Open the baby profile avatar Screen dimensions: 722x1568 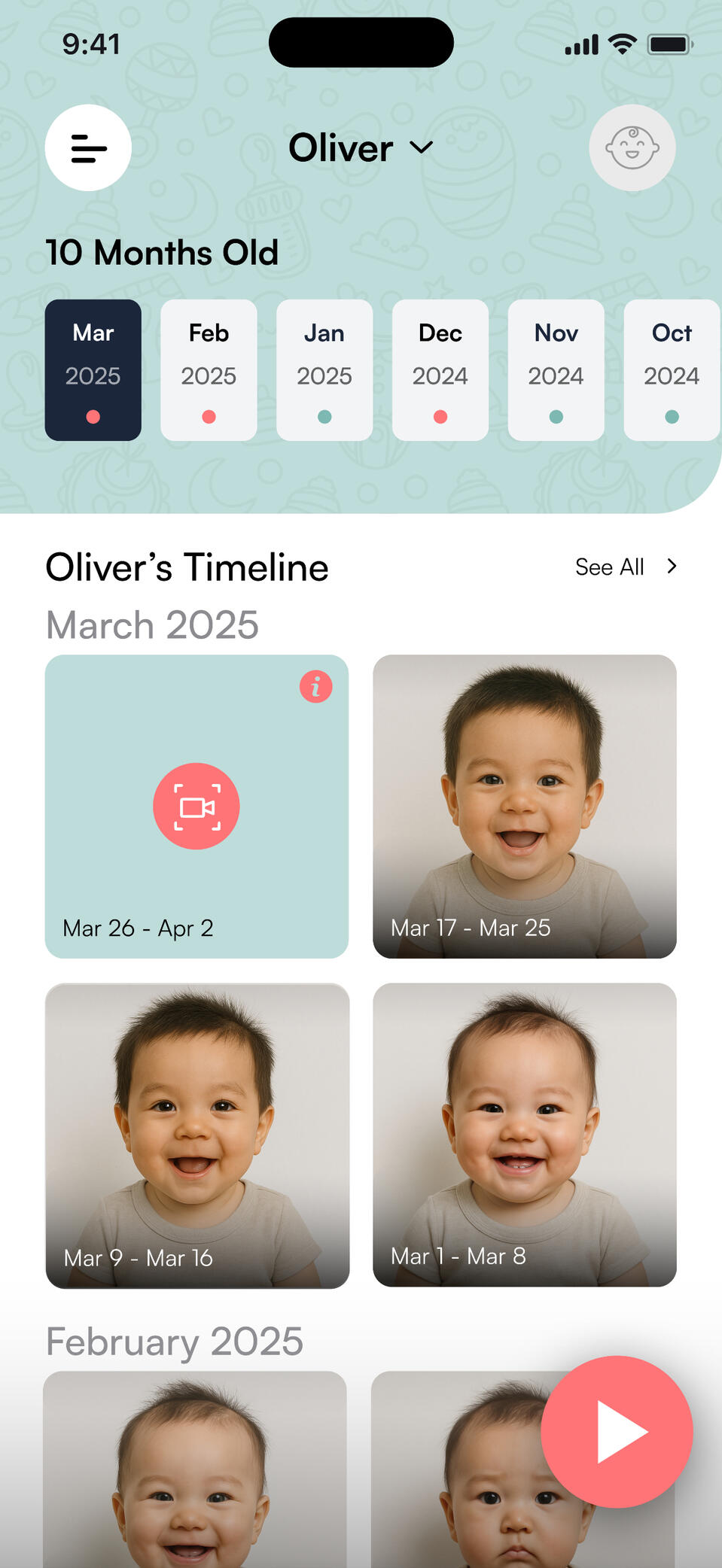click(x=632, y=147)
